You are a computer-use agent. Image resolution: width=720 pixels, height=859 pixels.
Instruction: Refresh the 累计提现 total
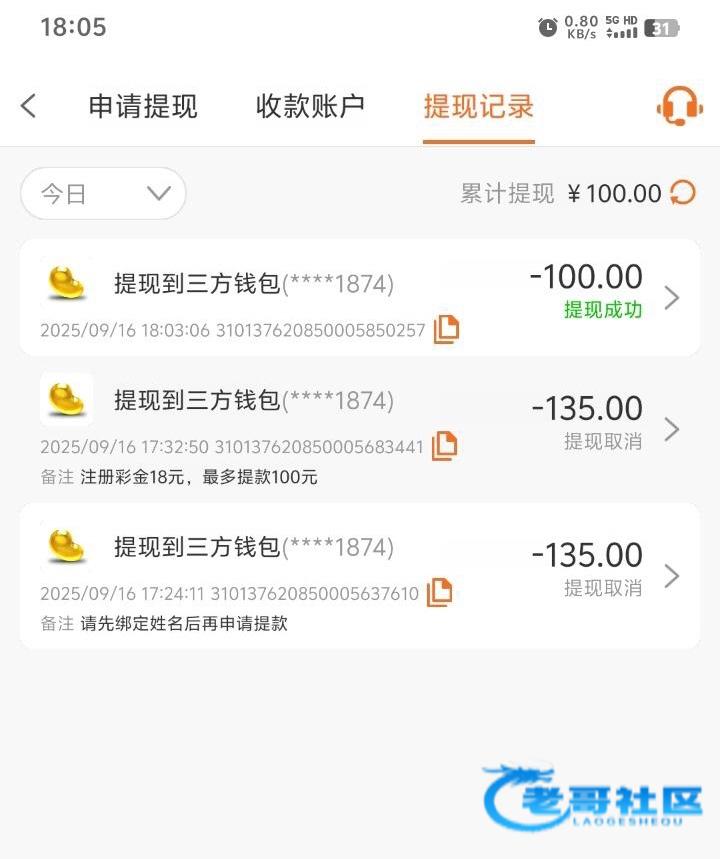[x=683, y=193]
